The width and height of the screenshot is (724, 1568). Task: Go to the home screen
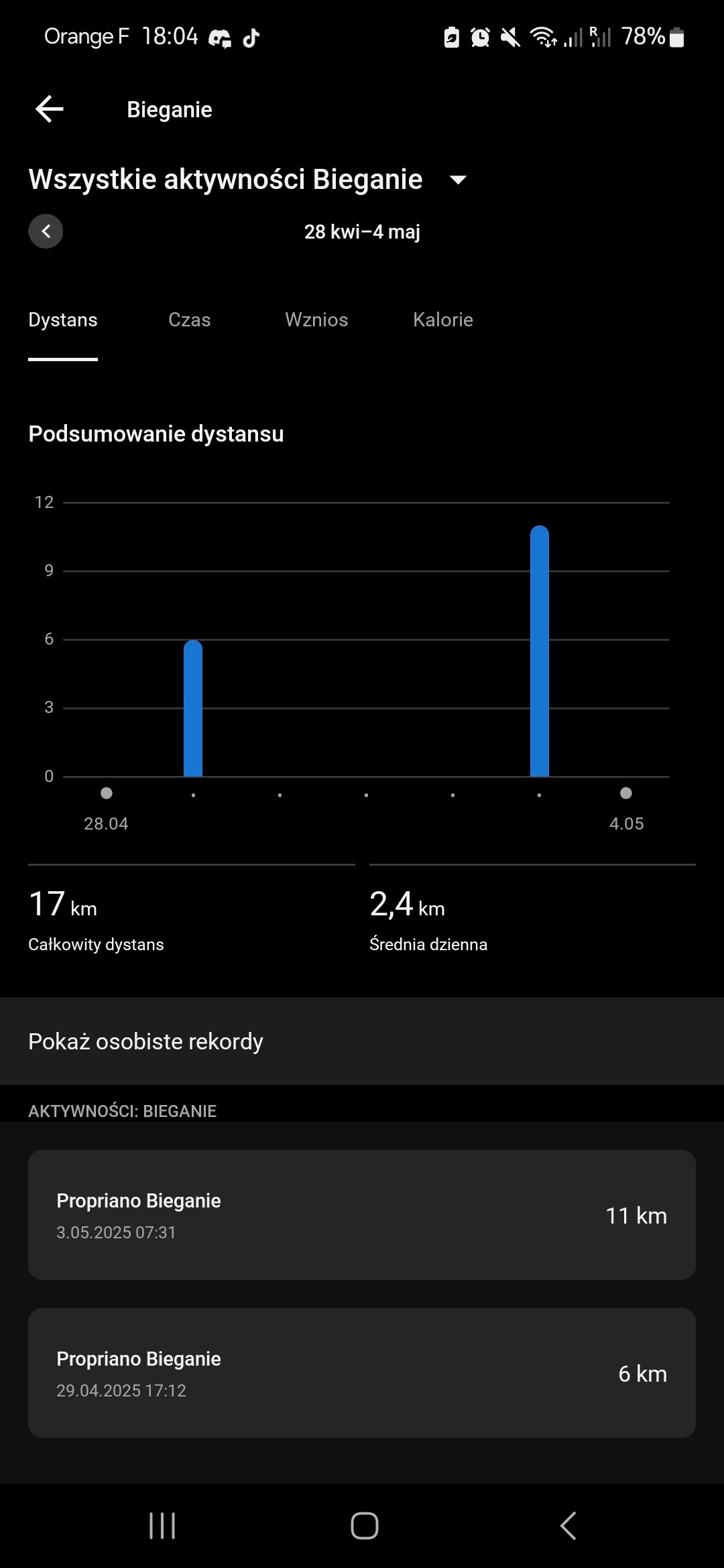coord(364,1526)
